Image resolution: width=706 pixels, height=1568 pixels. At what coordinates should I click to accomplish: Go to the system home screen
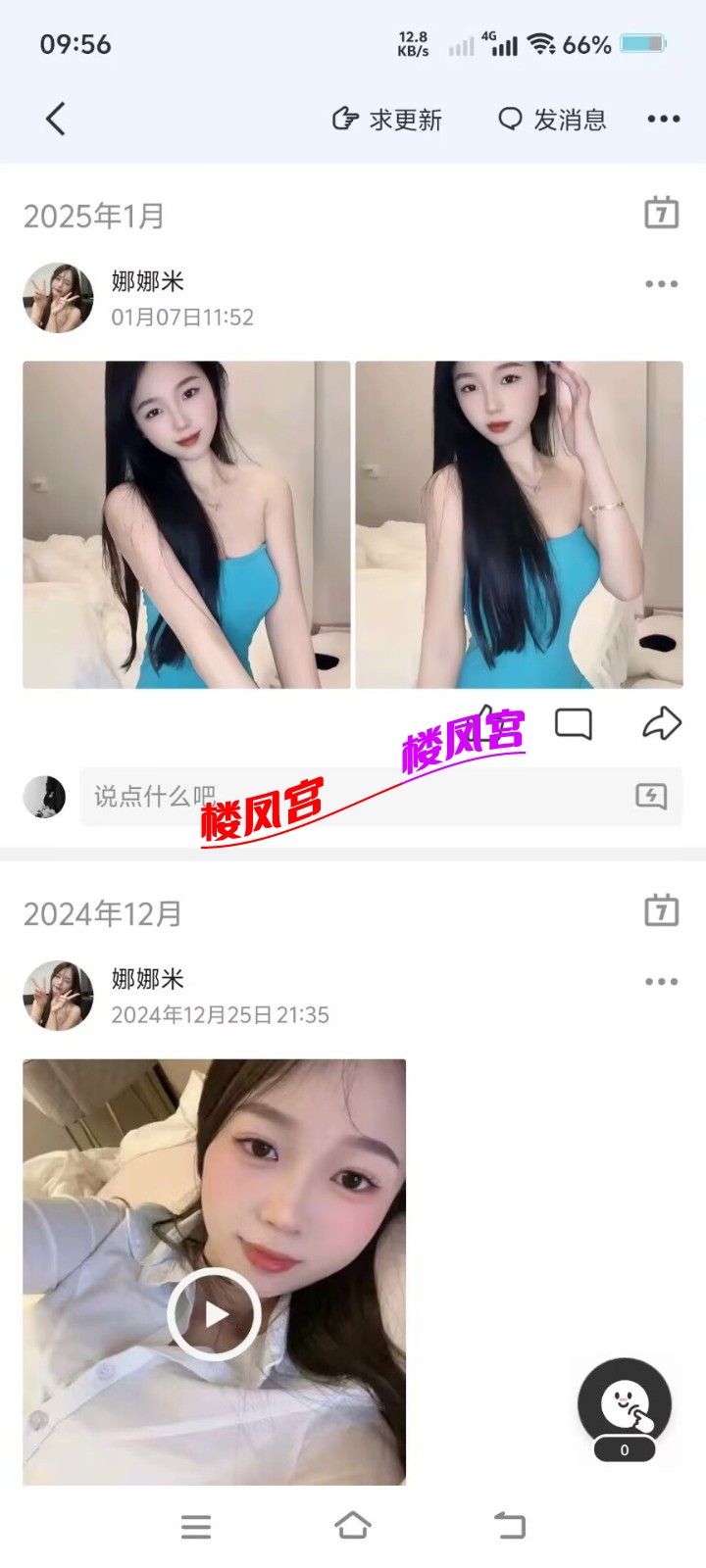pyautogui.click(x=353, y=1526)
